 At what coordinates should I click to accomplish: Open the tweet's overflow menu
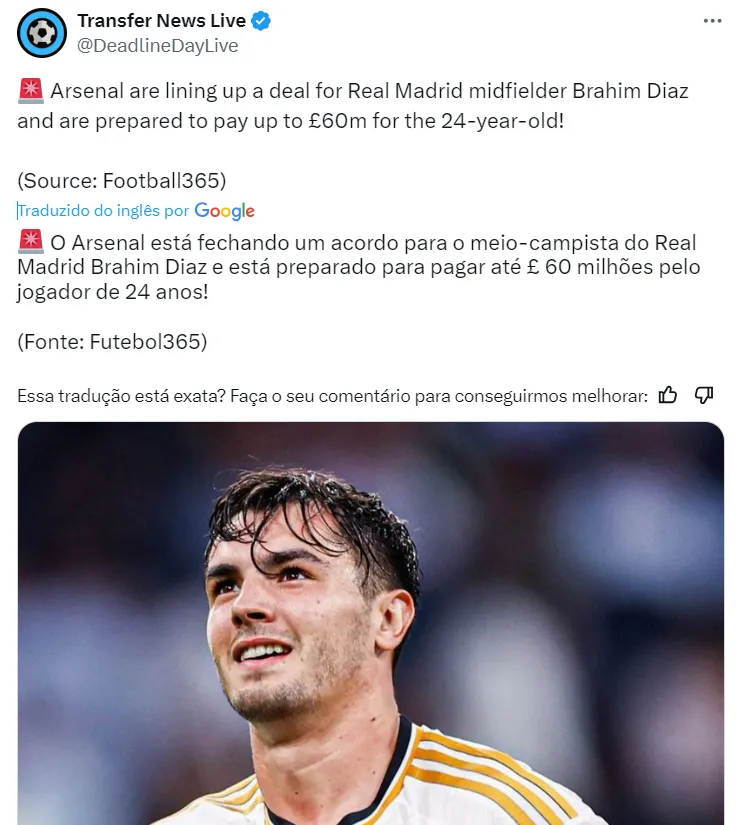click(x=712, y=21)
